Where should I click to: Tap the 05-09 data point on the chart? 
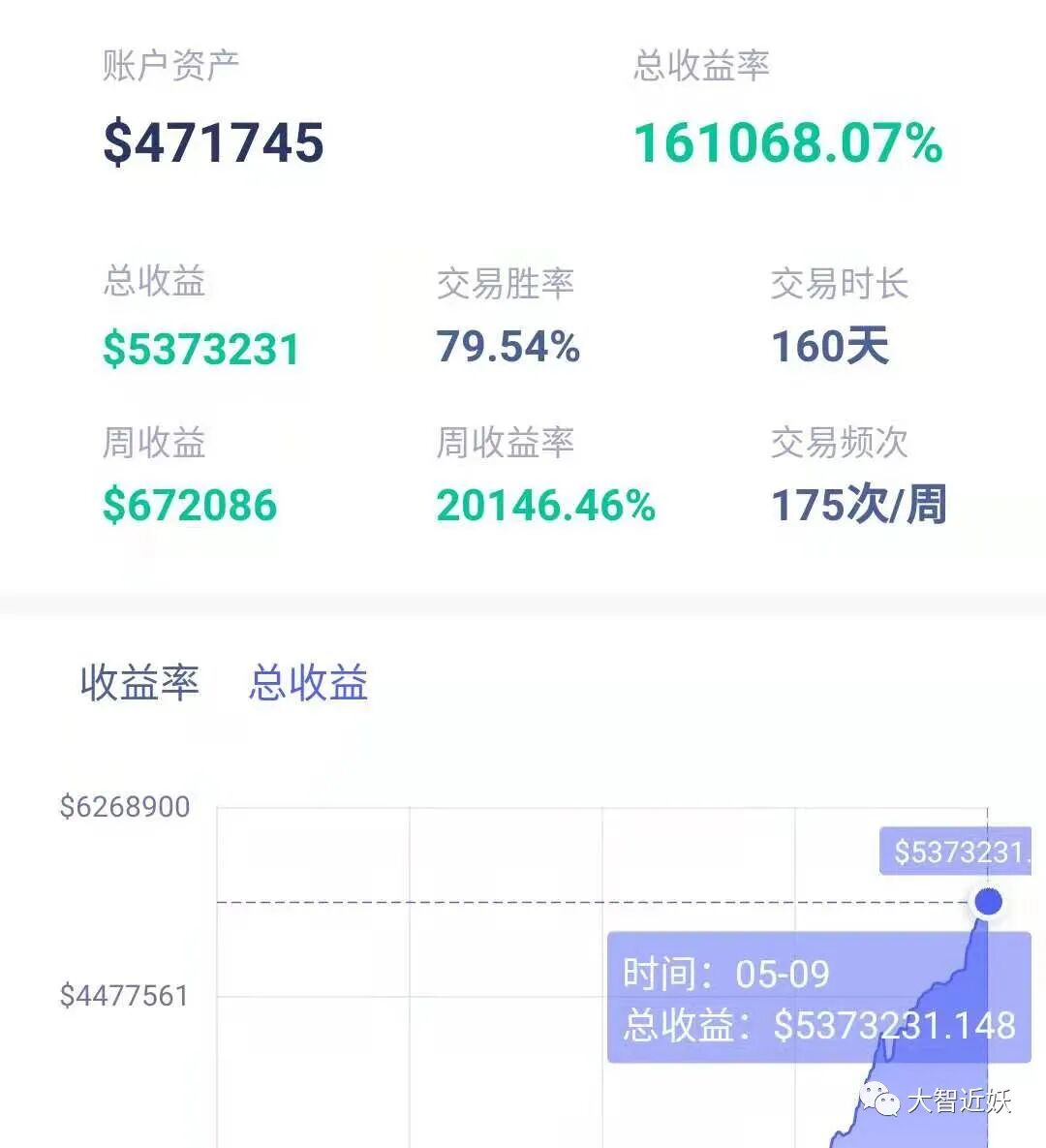[x=988, y=902]
